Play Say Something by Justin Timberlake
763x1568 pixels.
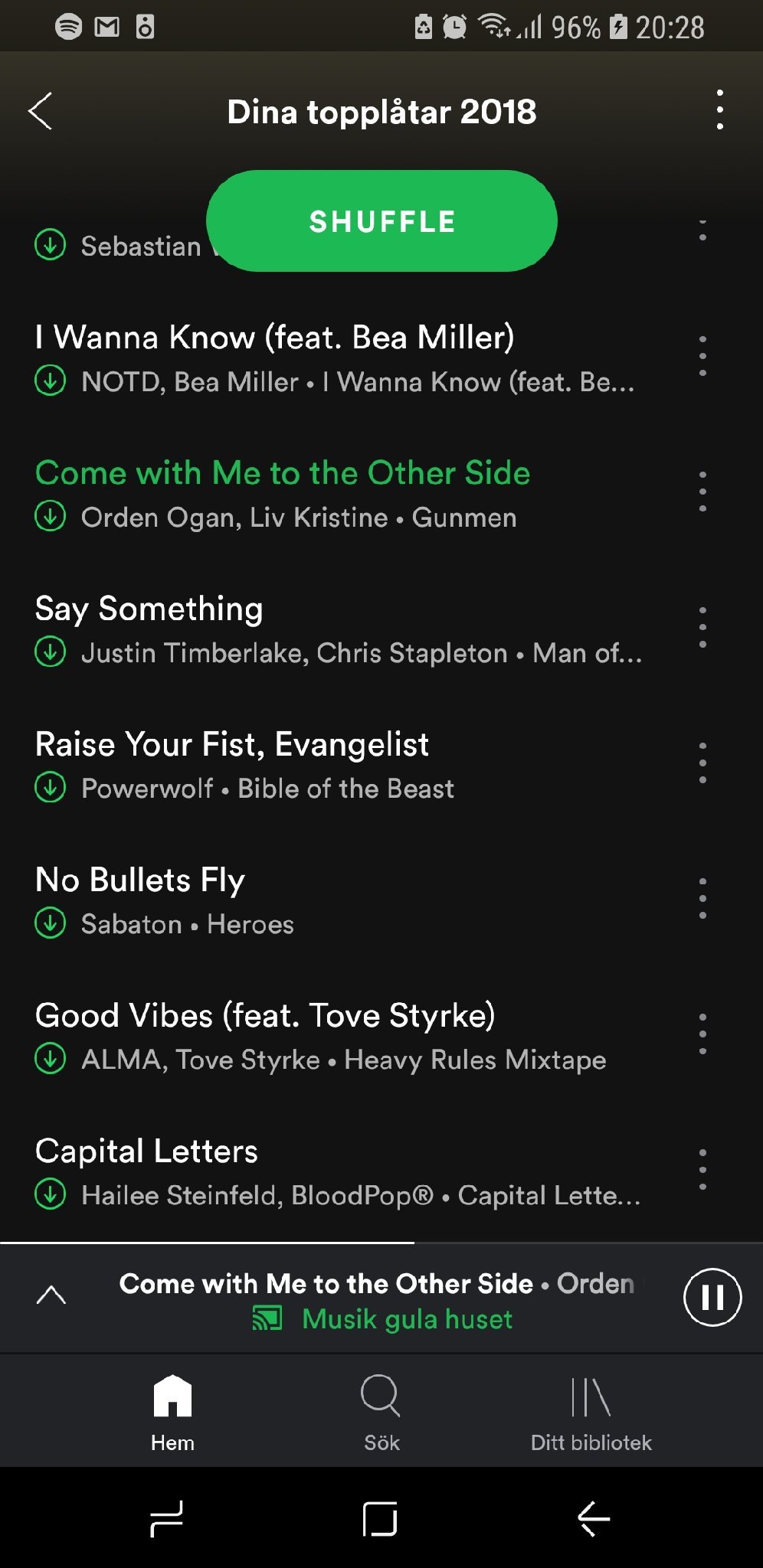click(x=337, y=629)
